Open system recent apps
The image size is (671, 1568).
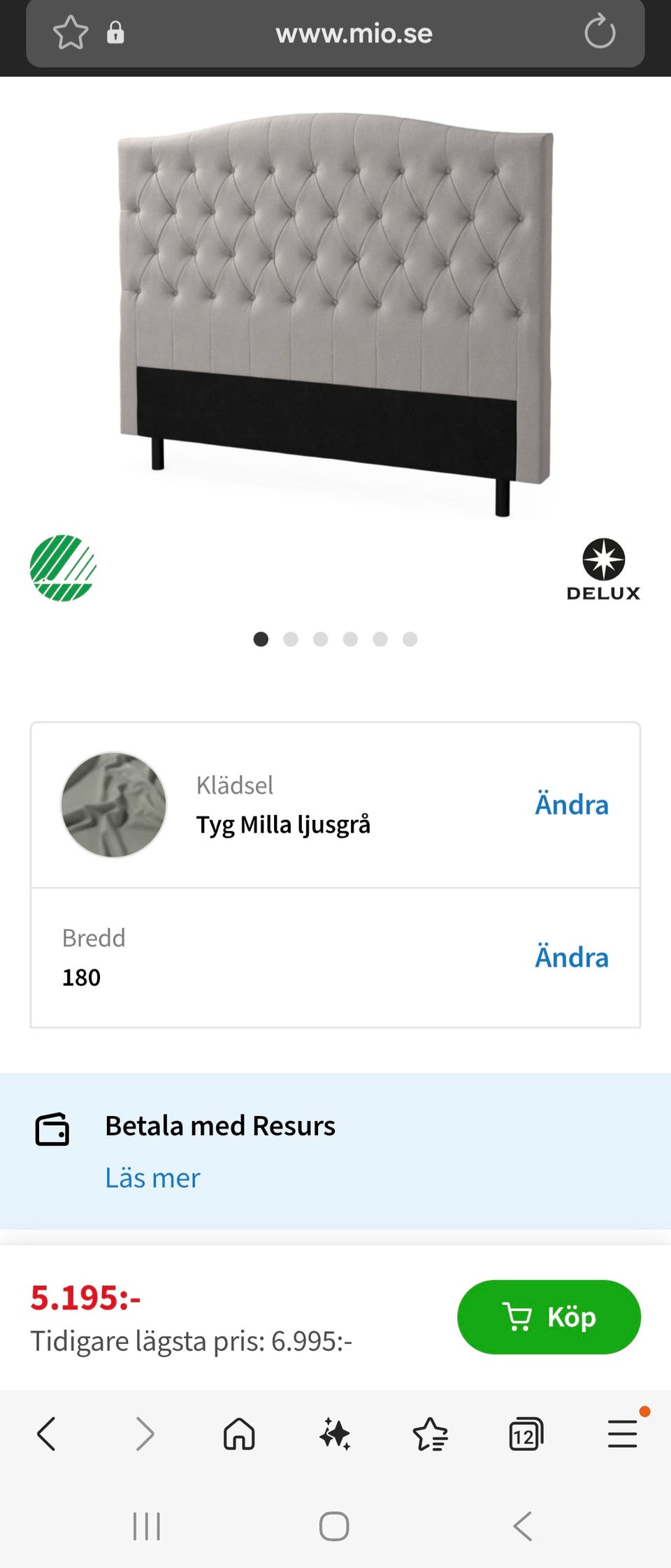147,1526
